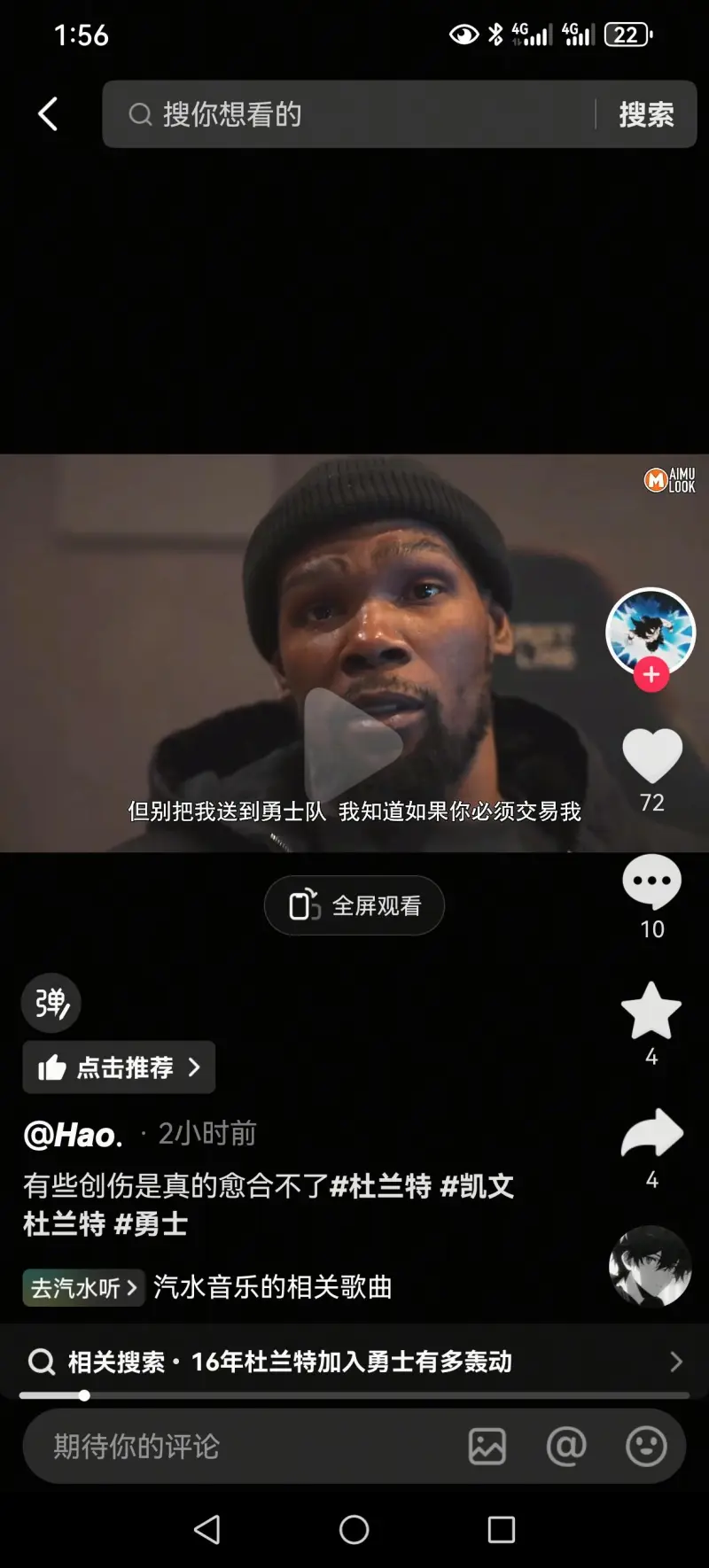This screenshot has height=1568, width=709.
Task: Open the creator's avatar profile
Action: pos(651,630)
